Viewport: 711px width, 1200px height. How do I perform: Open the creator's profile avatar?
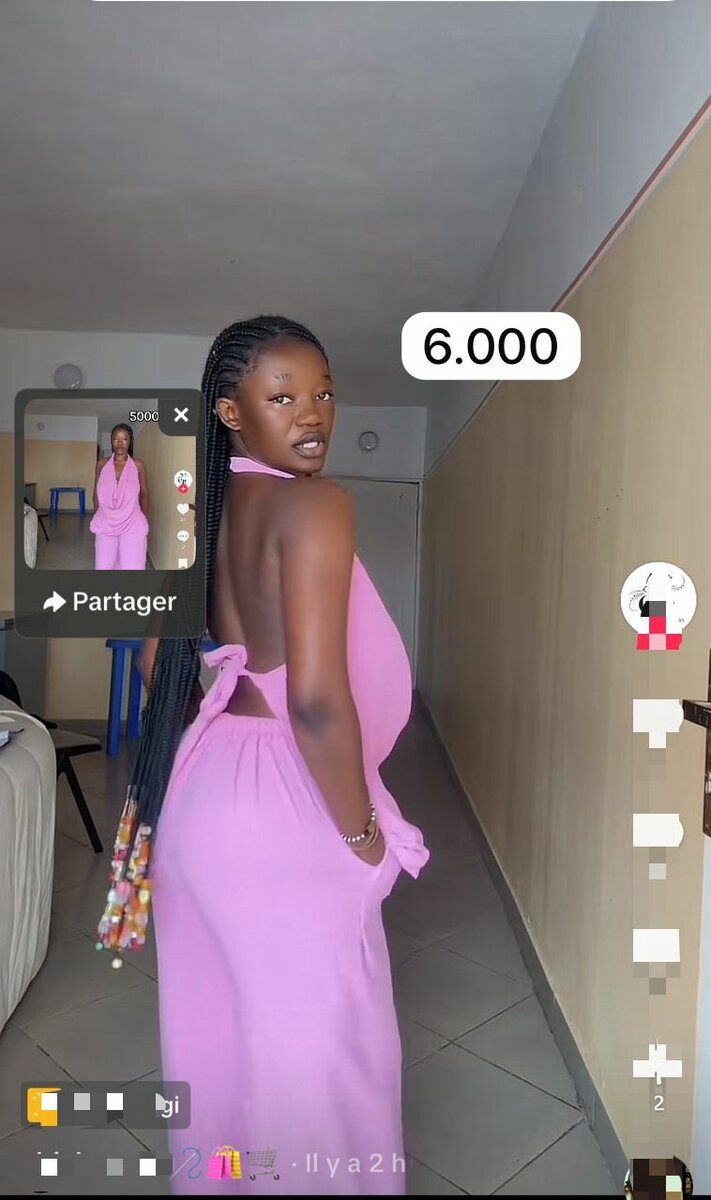point(658,597)
